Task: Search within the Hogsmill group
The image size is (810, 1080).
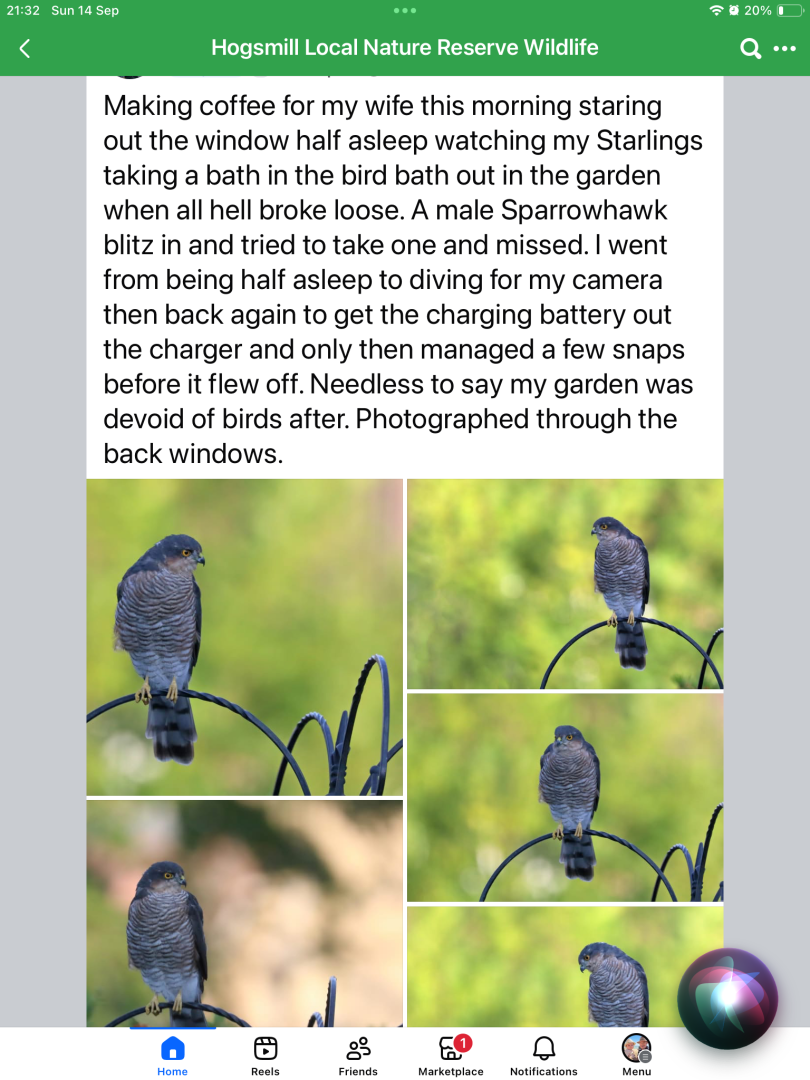Action: tap(750, 48)
